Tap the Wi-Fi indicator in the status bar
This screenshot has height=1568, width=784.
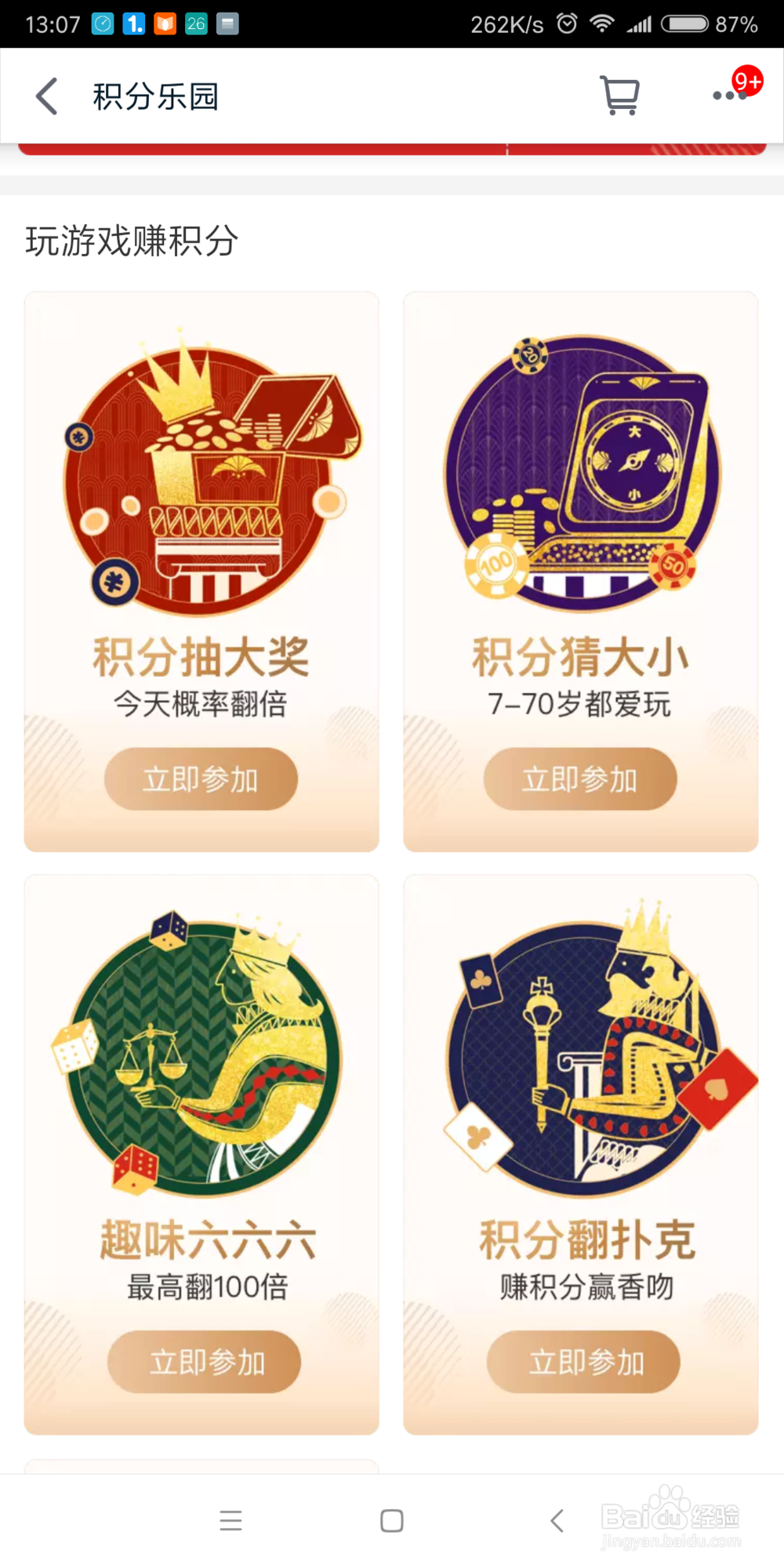[x=604, y=24]
